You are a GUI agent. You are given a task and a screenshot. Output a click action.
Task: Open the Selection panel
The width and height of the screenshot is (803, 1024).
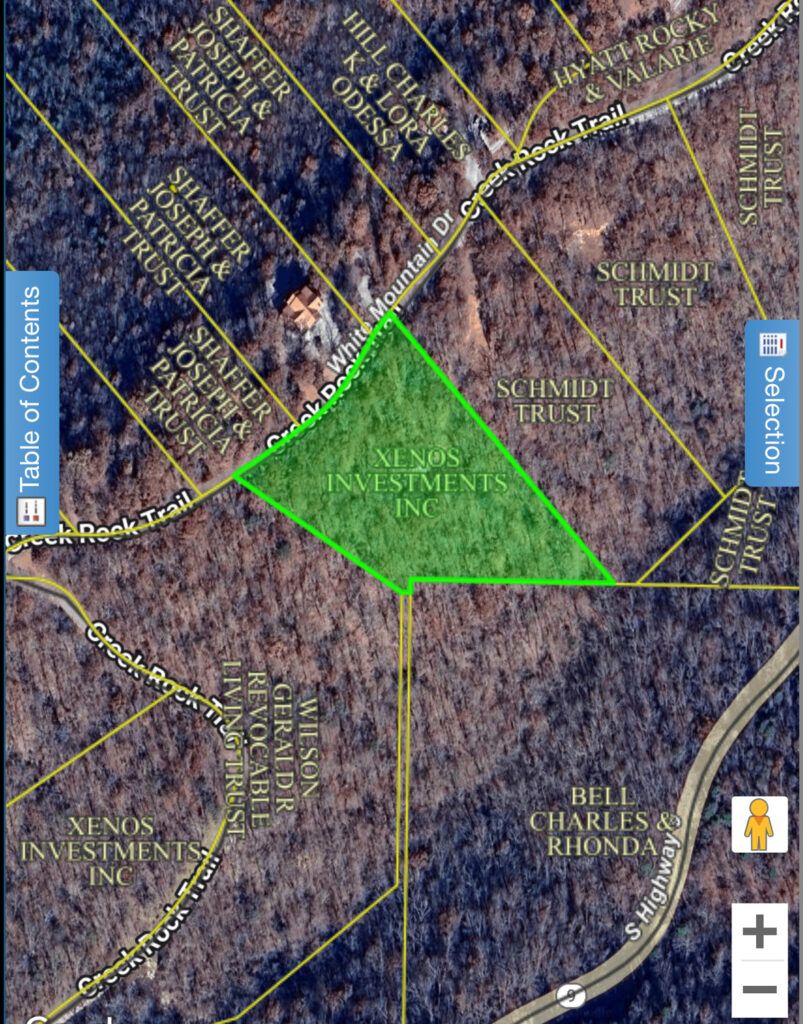click(772, 402)
